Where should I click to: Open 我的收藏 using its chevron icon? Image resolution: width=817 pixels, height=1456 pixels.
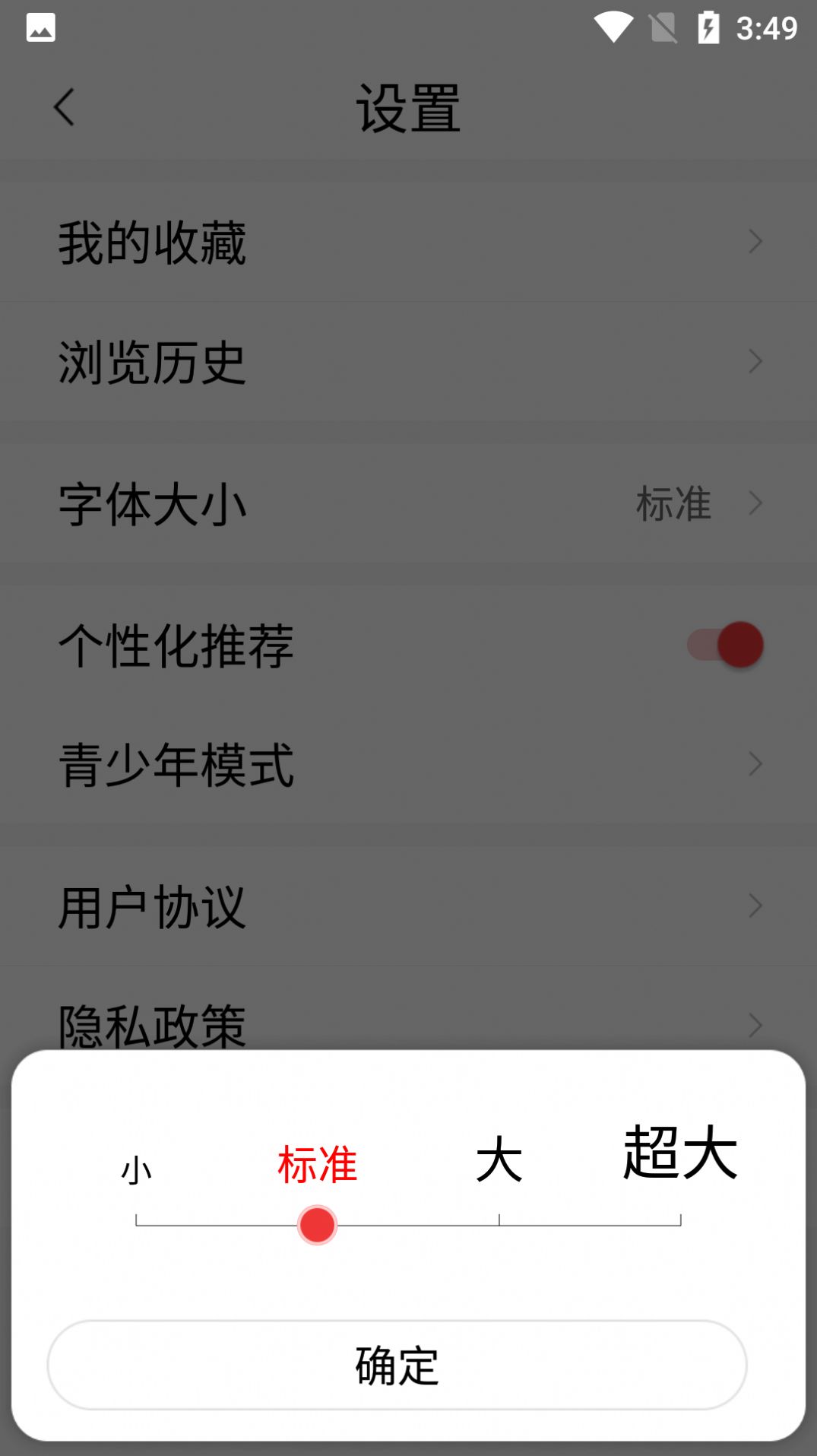755,241
